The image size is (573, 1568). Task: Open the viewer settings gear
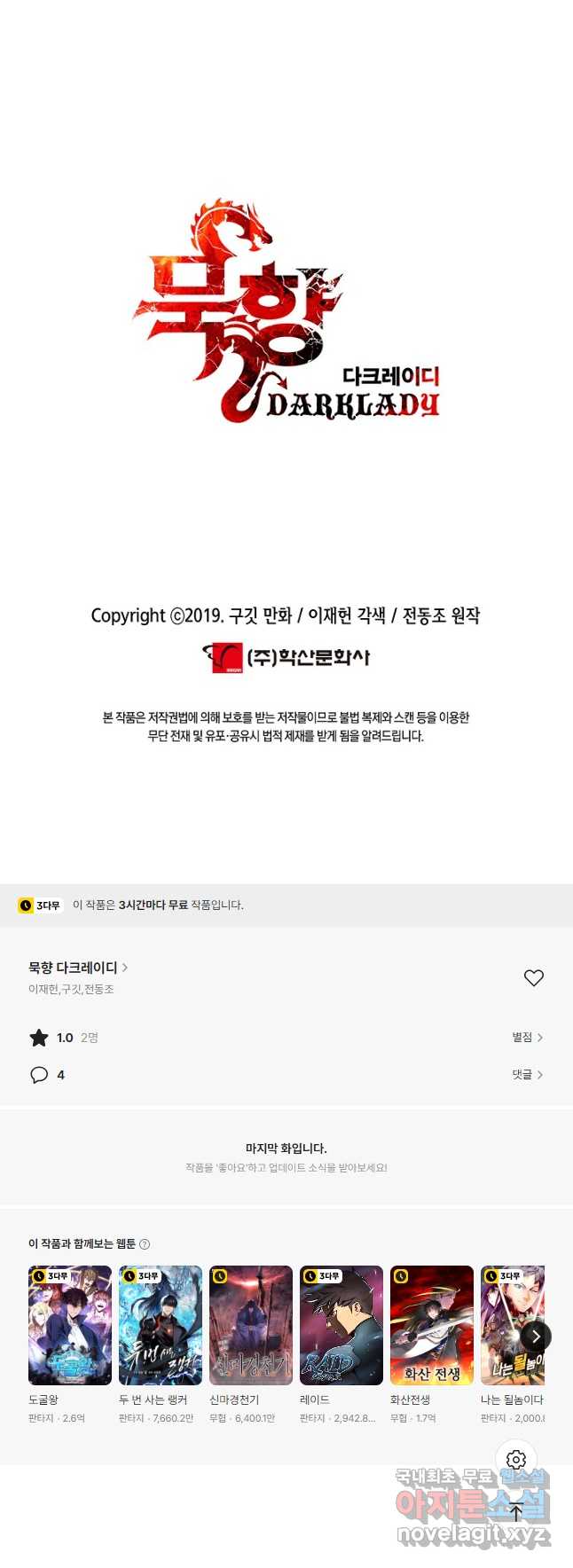[516, 1459]
